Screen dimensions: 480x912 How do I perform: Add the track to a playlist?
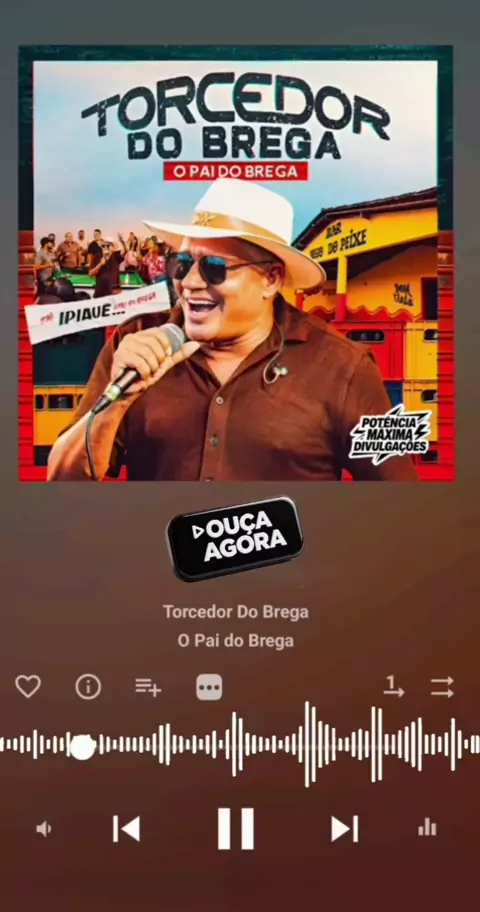[x=148, y=687]
